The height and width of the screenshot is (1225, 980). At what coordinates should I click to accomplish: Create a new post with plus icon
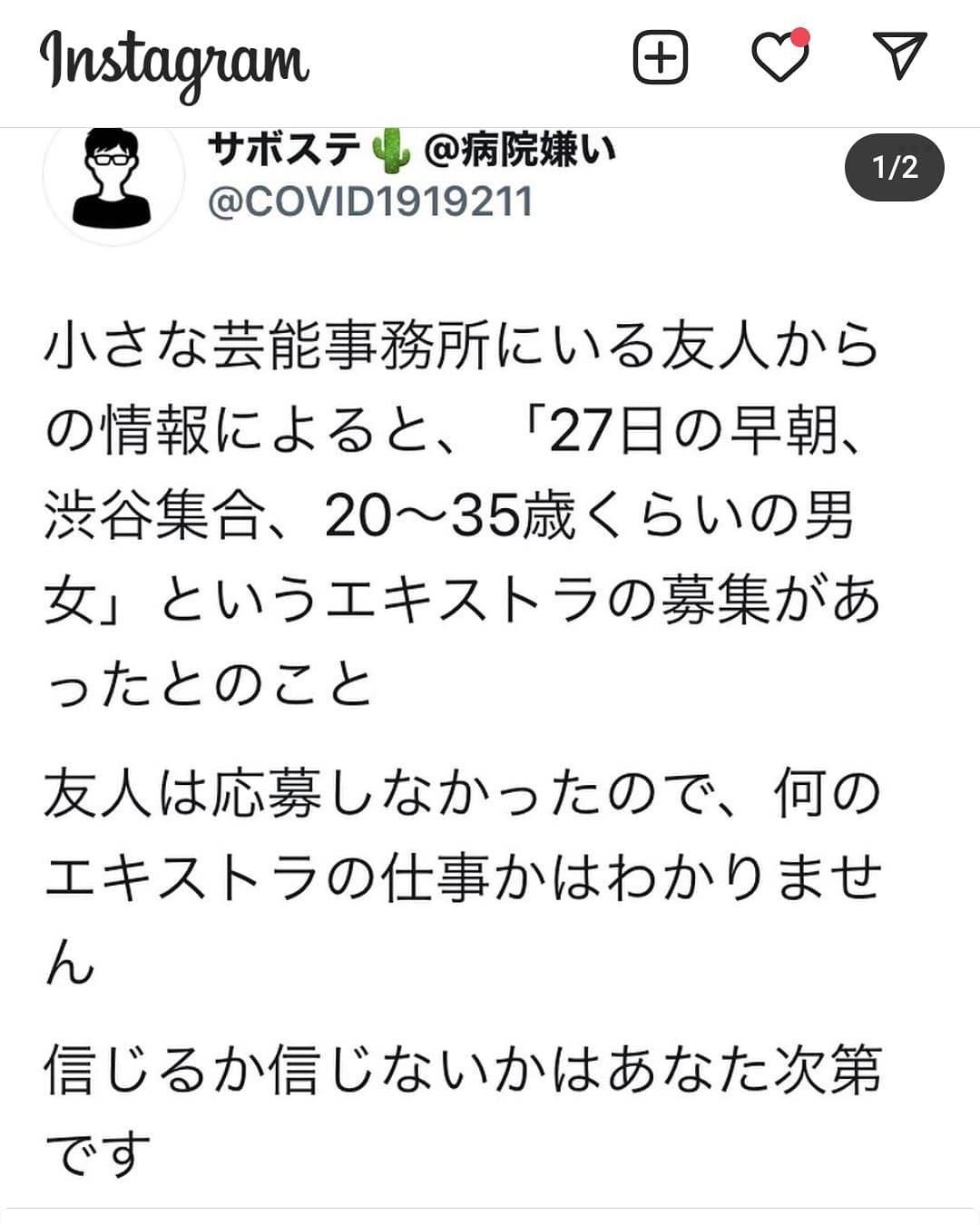660,59
